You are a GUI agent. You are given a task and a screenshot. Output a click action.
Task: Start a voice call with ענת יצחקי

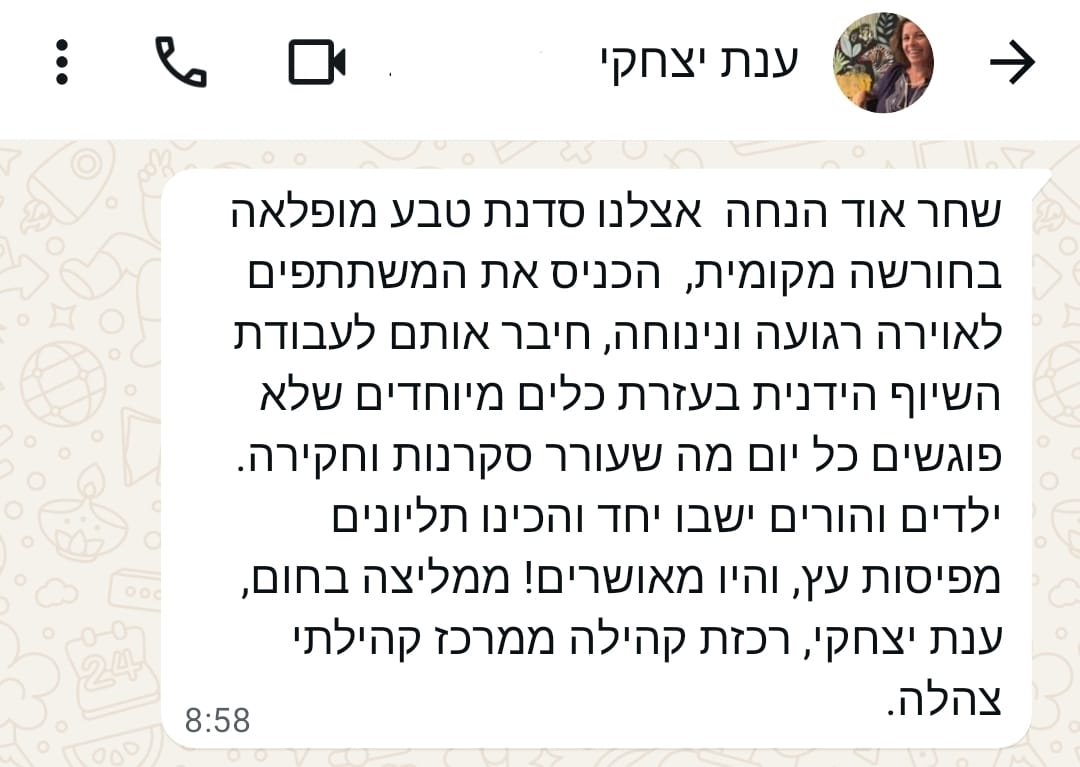point(181,63)
